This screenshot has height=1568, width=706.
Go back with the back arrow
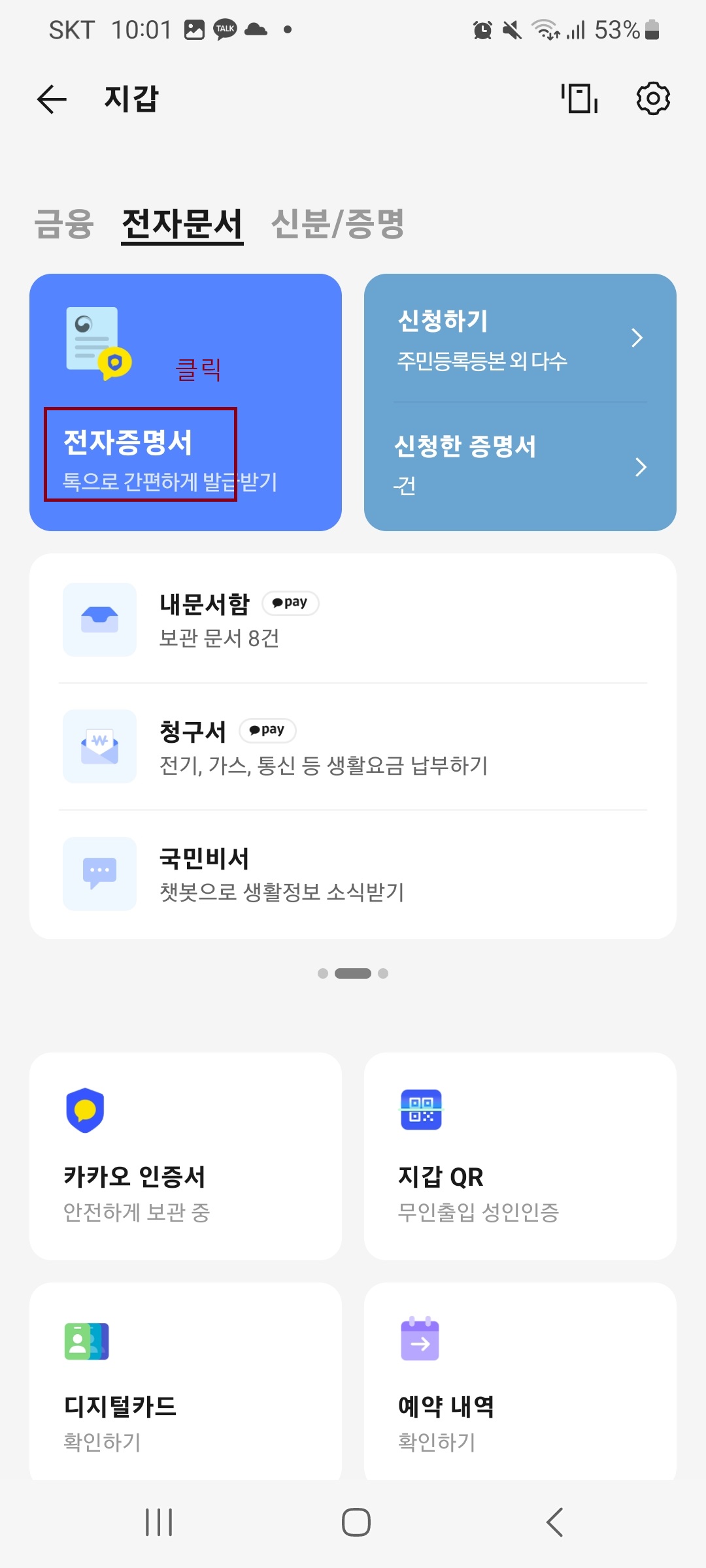51,99
